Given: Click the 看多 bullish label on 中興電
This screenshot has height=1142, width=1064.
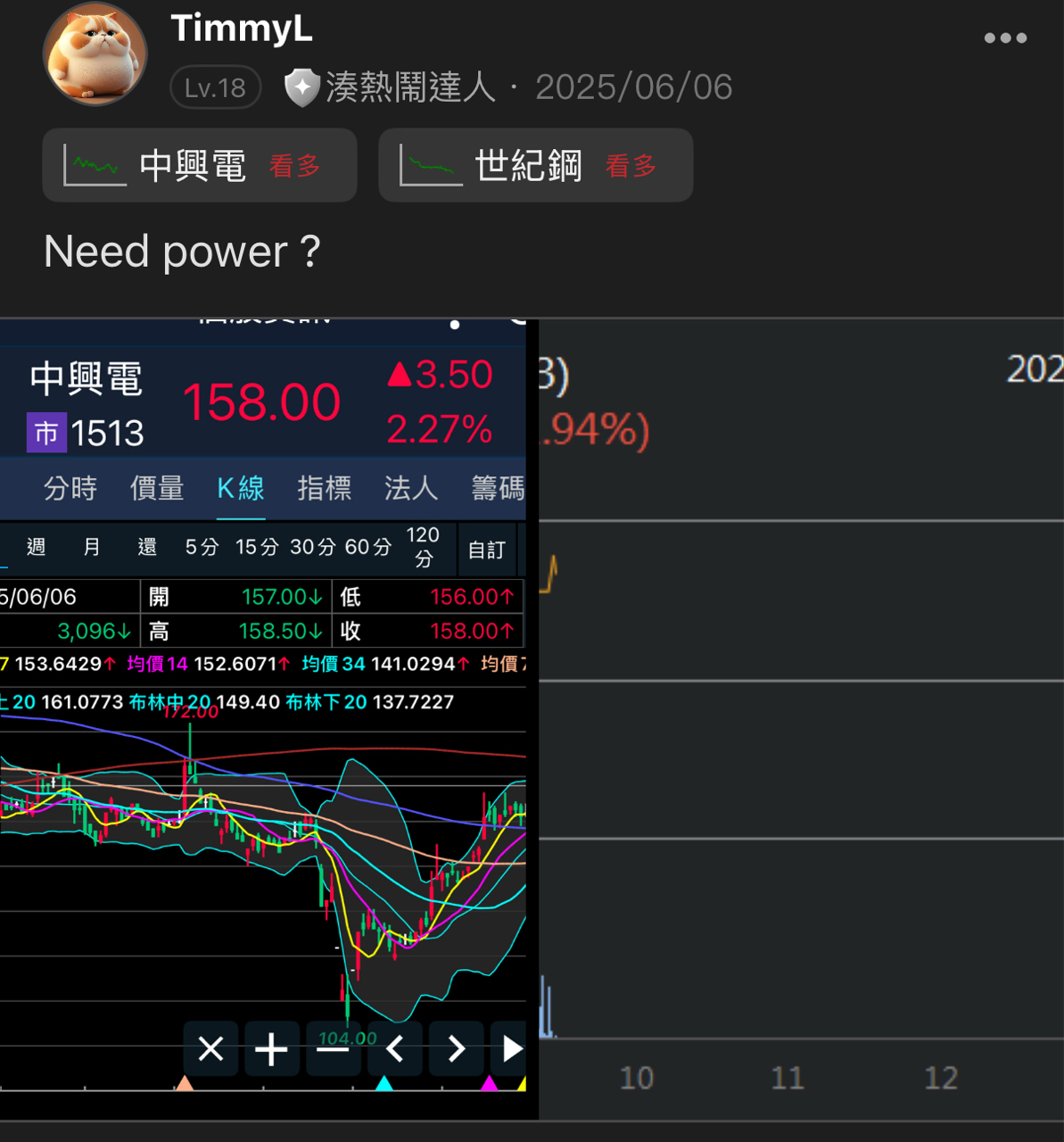Looking at the screenshot, I should click(x=294, y=167).
